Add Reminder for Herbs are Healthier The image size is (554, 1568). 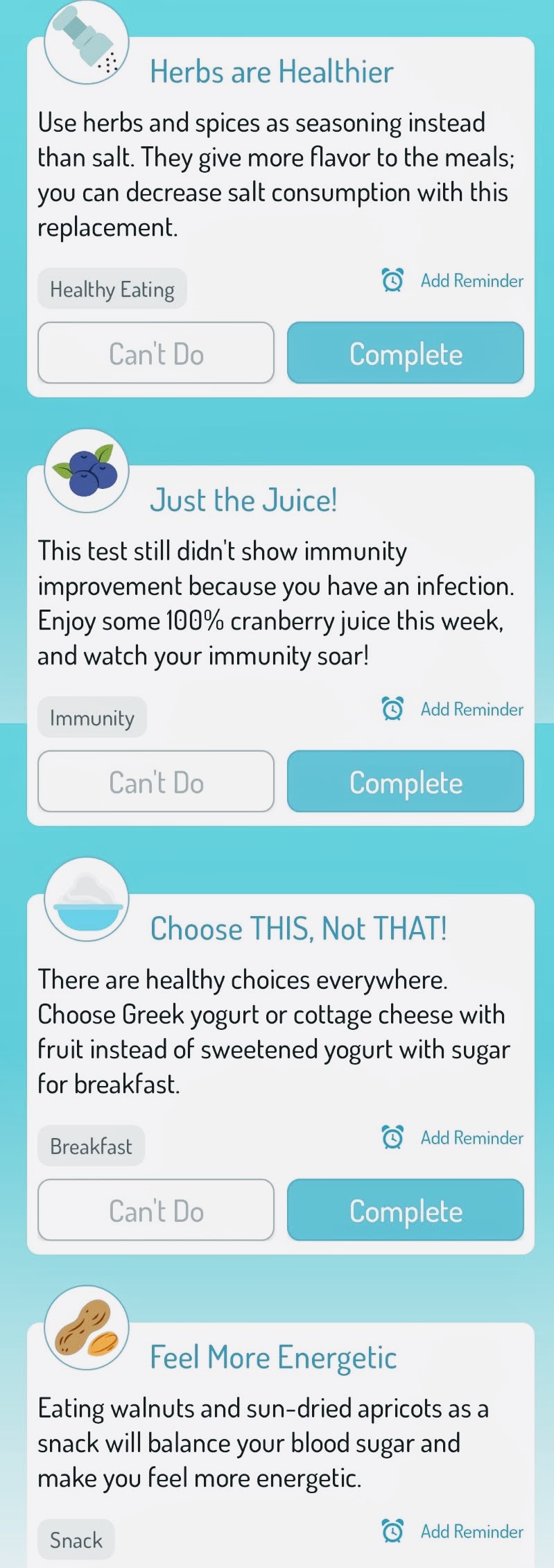click(x=453, y=281)
